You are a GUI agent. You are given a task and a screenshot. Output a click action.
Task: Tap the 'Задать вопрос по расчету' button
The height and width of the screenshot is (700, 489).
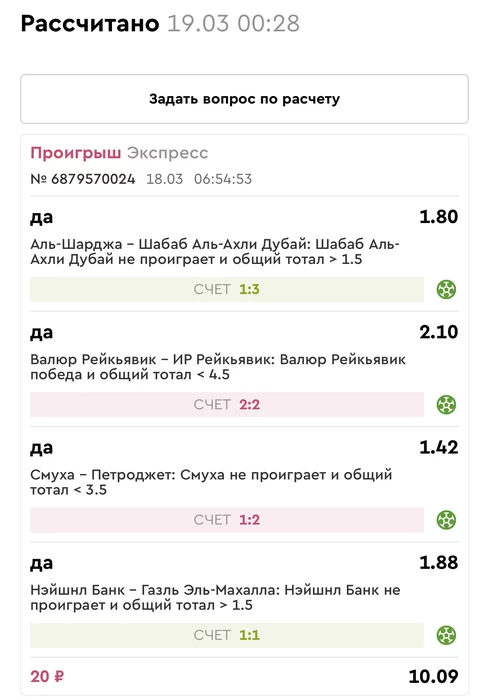244,99
